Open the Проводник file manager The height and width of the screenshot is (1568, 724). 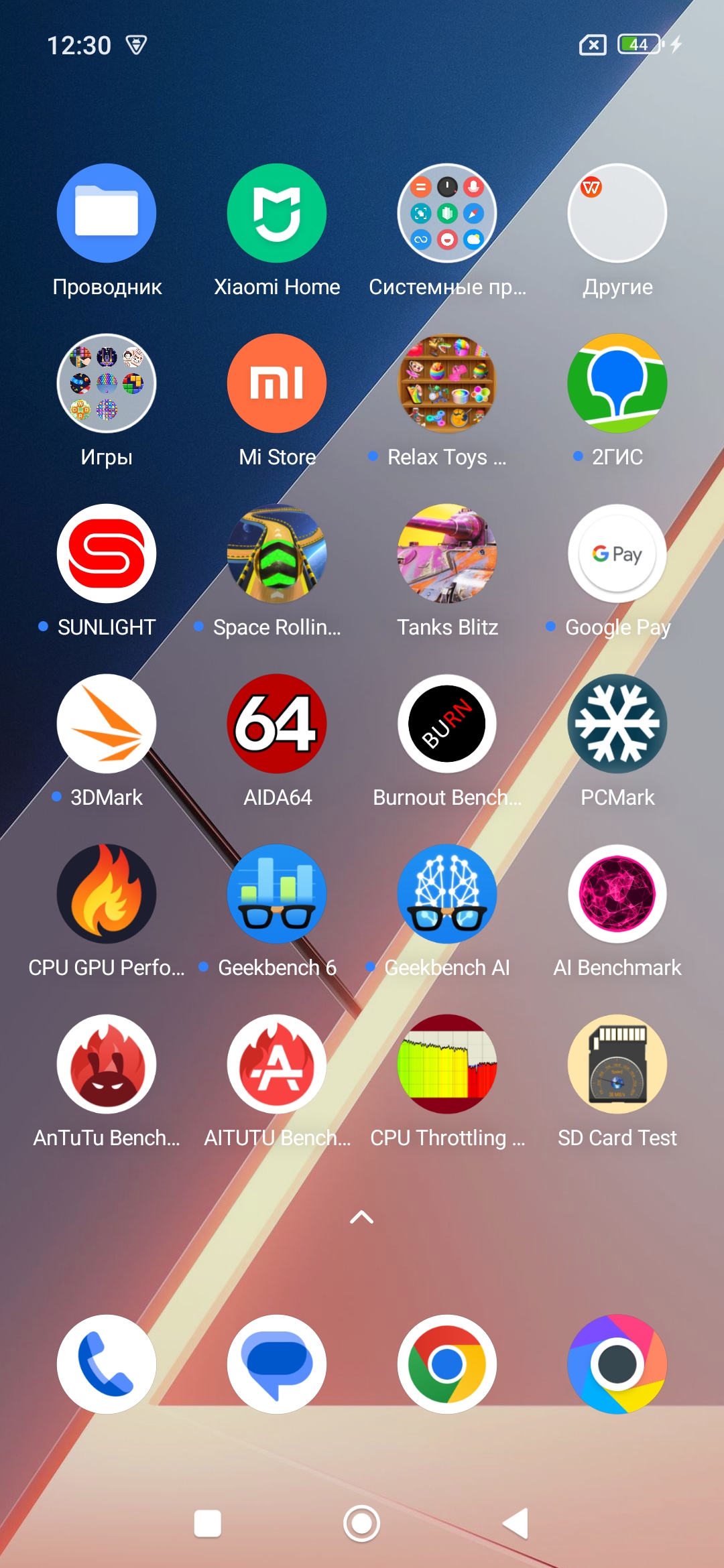coord(107,213)
